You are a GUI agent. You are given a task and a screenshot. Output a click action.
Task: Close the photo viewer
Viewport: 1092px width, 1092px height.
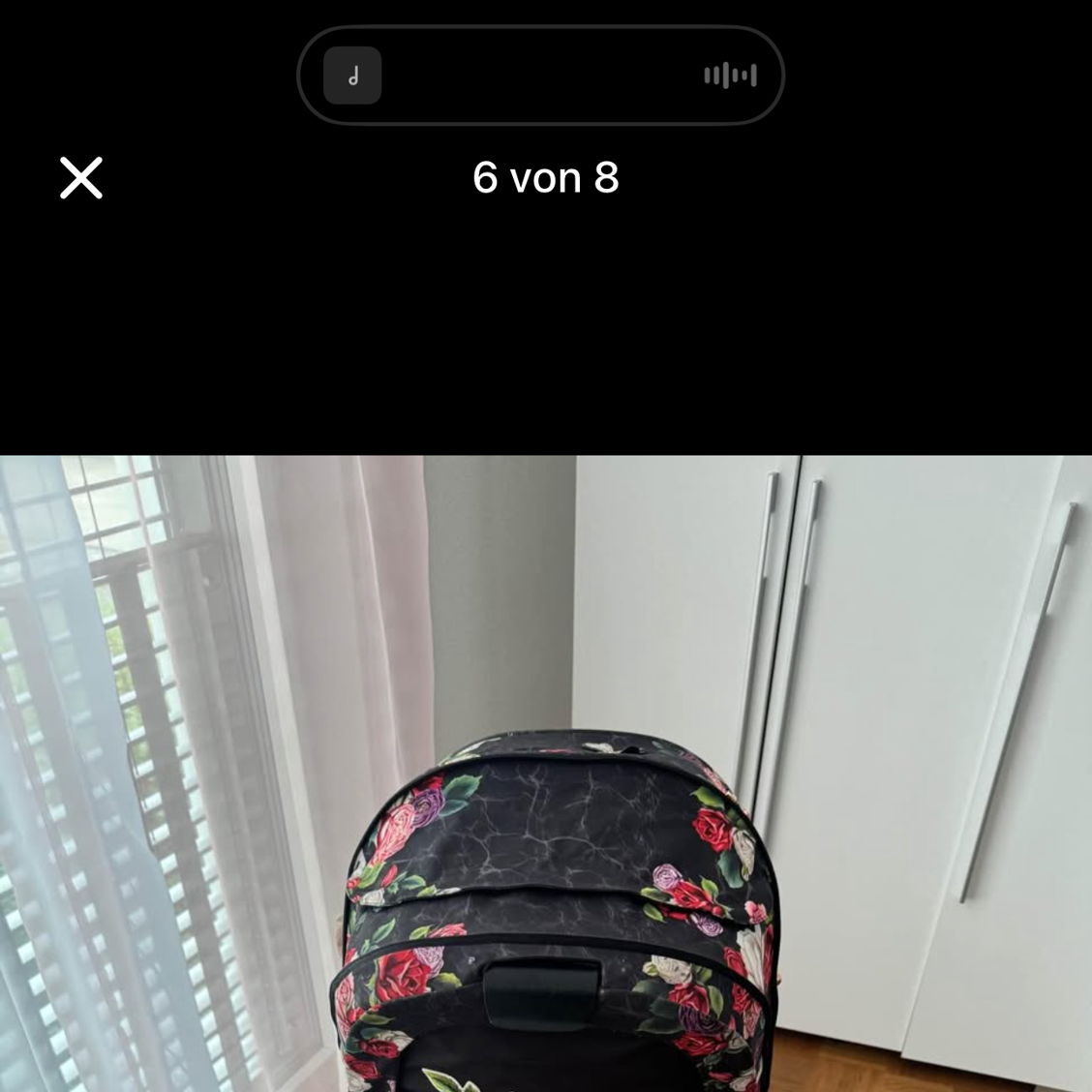point(81,178)
